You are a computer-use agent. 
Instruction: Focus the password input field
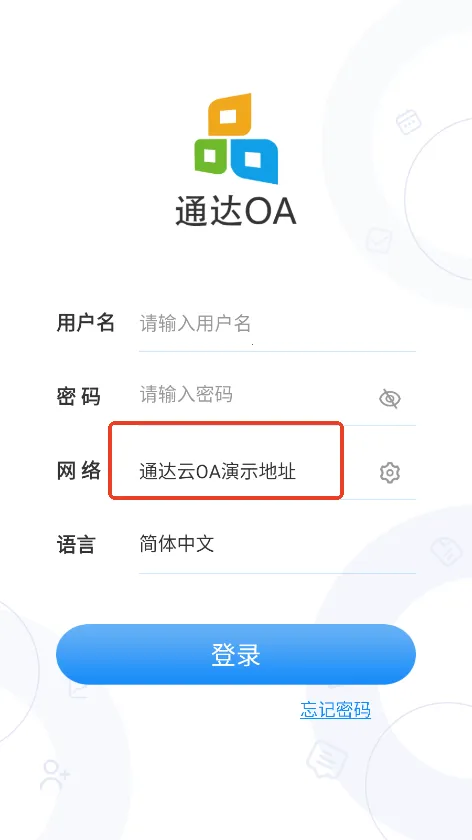(x=255, y=395)
